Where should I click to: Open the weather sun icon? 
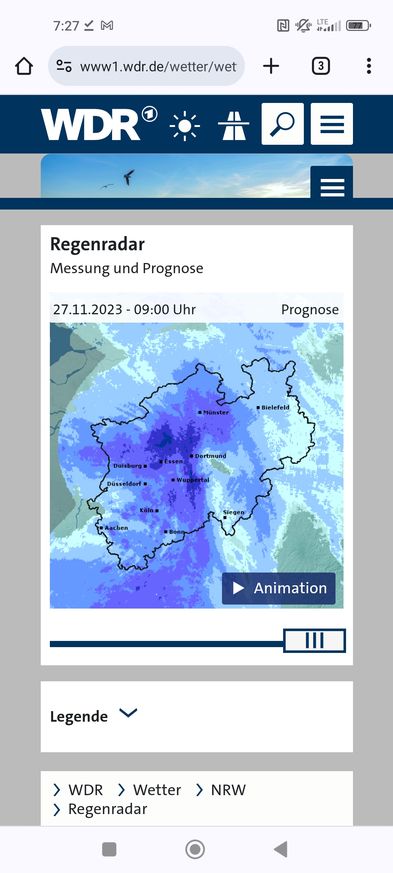tap(185, 126)
